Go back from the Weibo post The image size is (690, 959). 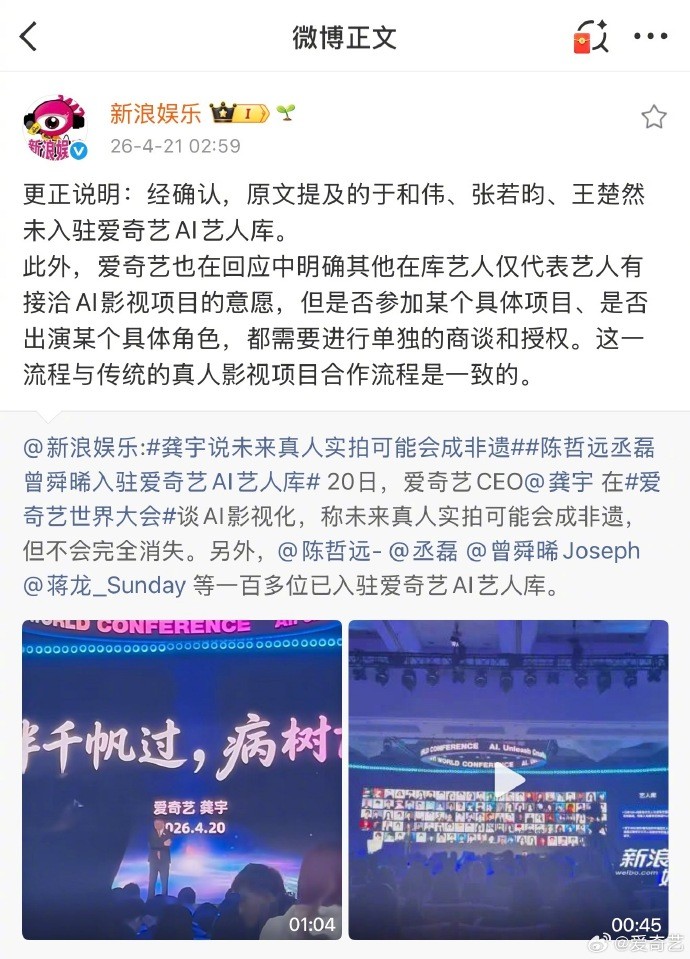[28, 38]
